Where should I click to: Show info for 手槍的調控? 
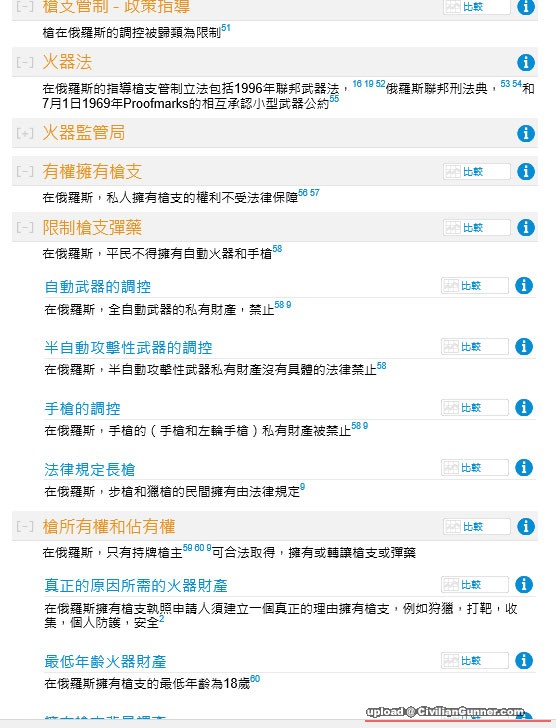(x=524, y=408)
